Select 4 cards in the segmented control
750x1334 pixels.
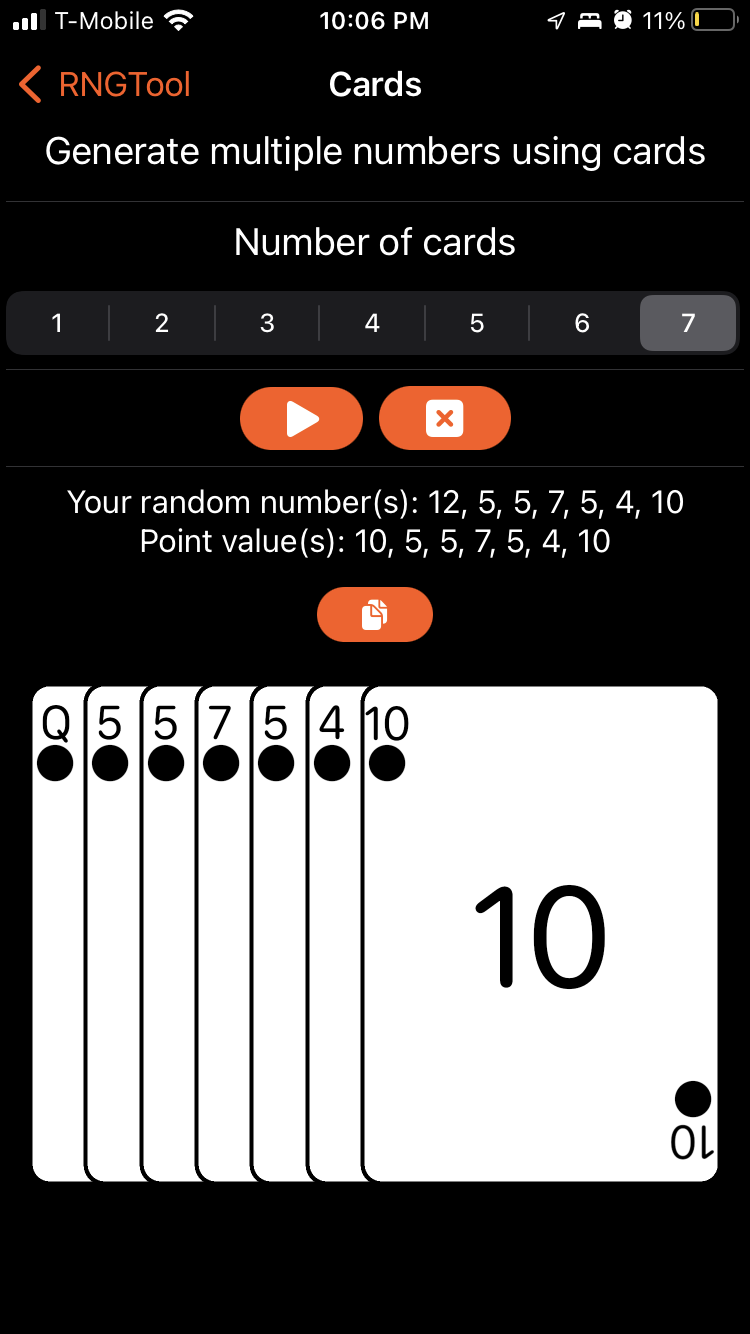click(x=372, y=323)
